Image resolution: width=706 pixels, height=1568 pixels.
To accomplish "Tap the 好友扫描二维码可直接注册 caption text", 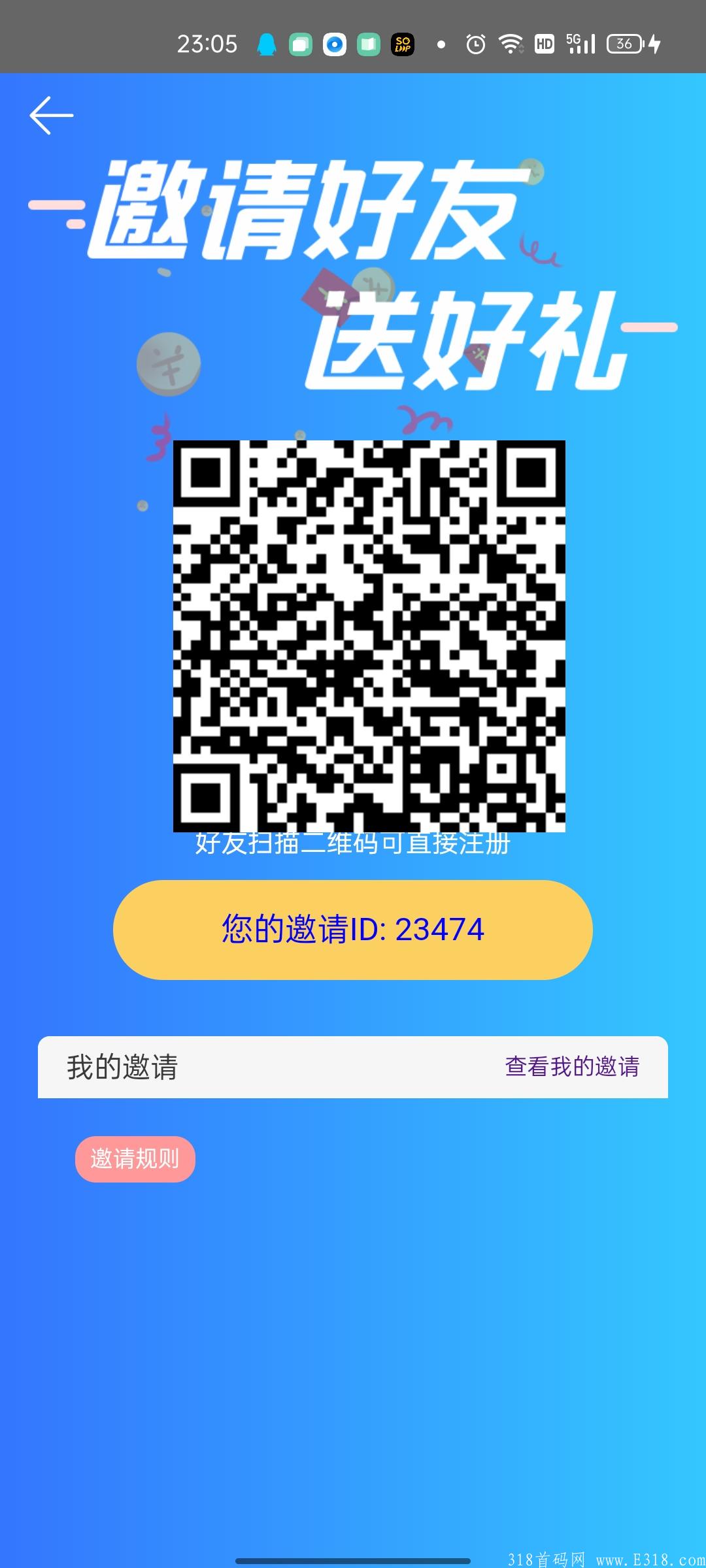I will click(353, 843).
